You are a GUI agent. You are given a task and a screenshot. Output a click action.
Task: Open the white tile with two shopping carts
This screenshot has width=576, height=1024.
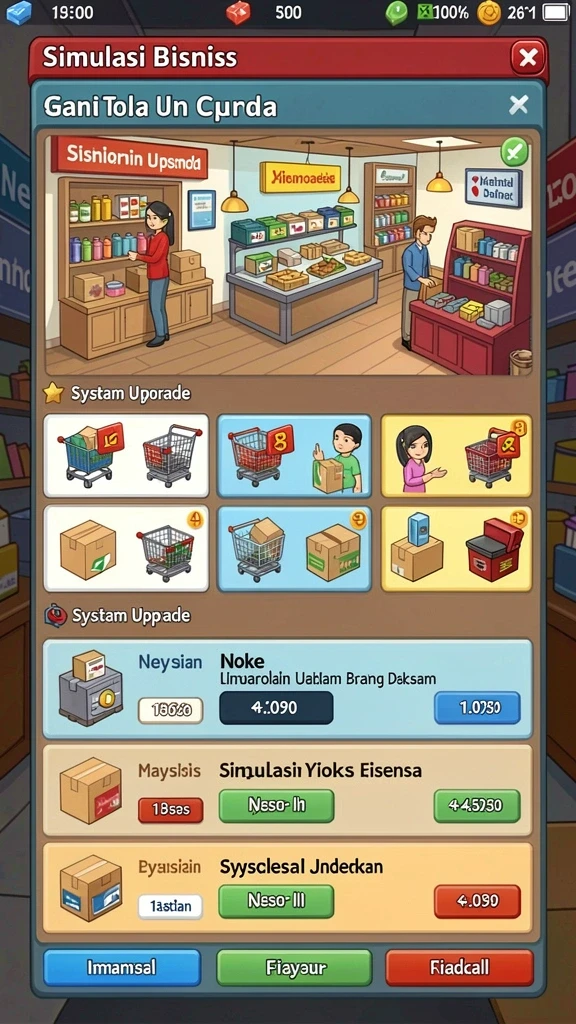pyautogui.click(x=126, y=456)
